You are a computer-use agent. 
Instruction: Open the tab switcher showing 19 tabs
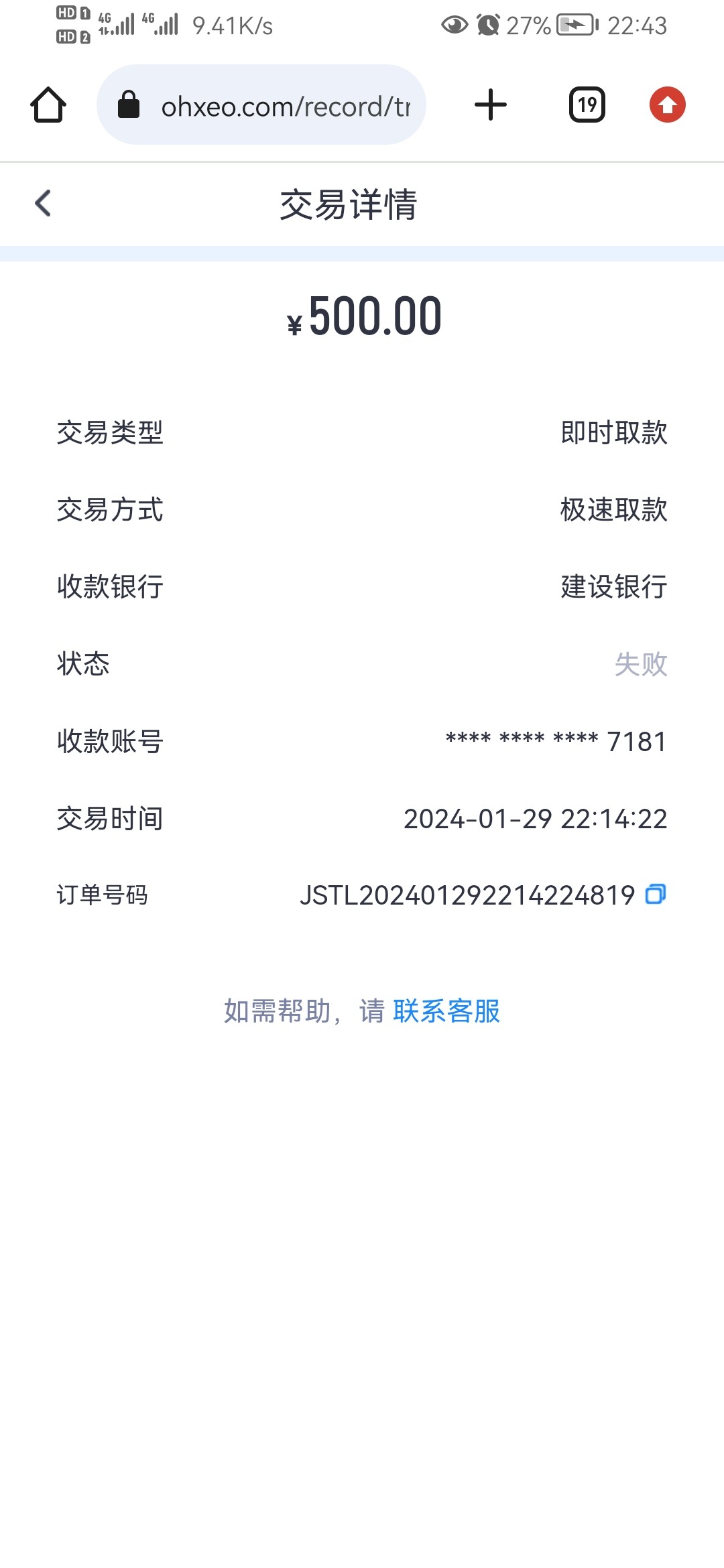(586, 104)
